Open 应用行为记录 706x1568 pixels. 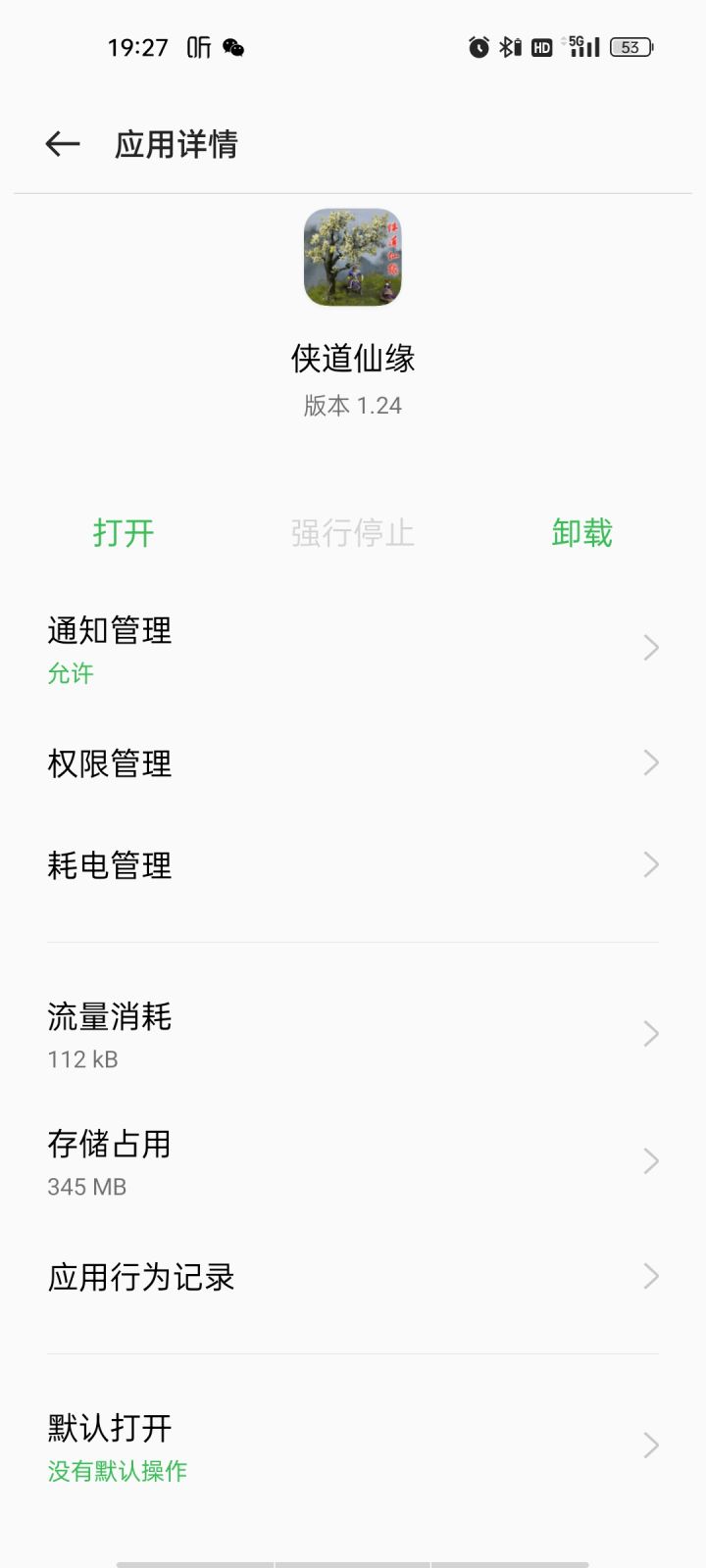[x=353, y=1277]
